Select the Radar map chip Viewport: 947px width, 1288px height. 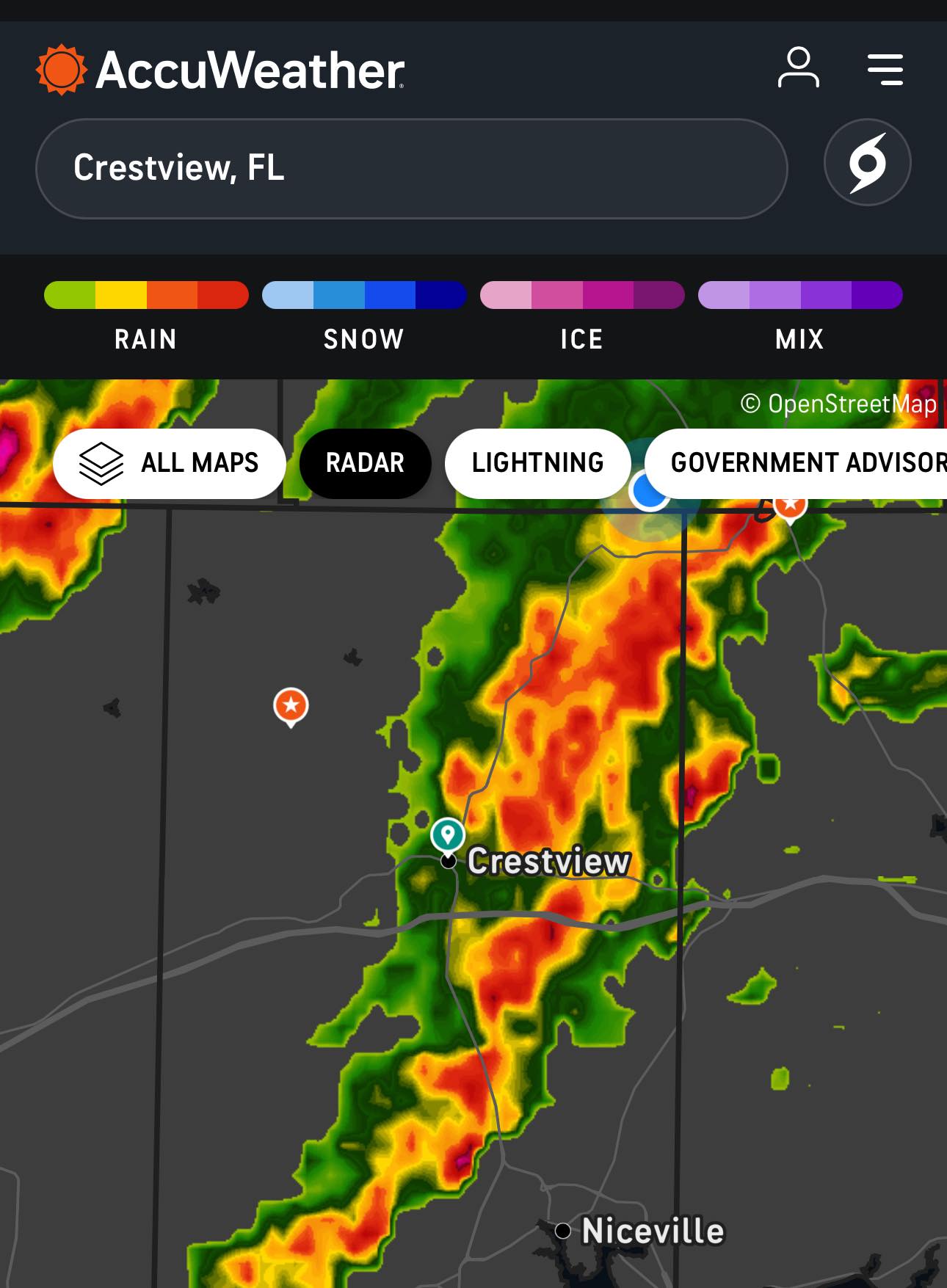(365, 463)
